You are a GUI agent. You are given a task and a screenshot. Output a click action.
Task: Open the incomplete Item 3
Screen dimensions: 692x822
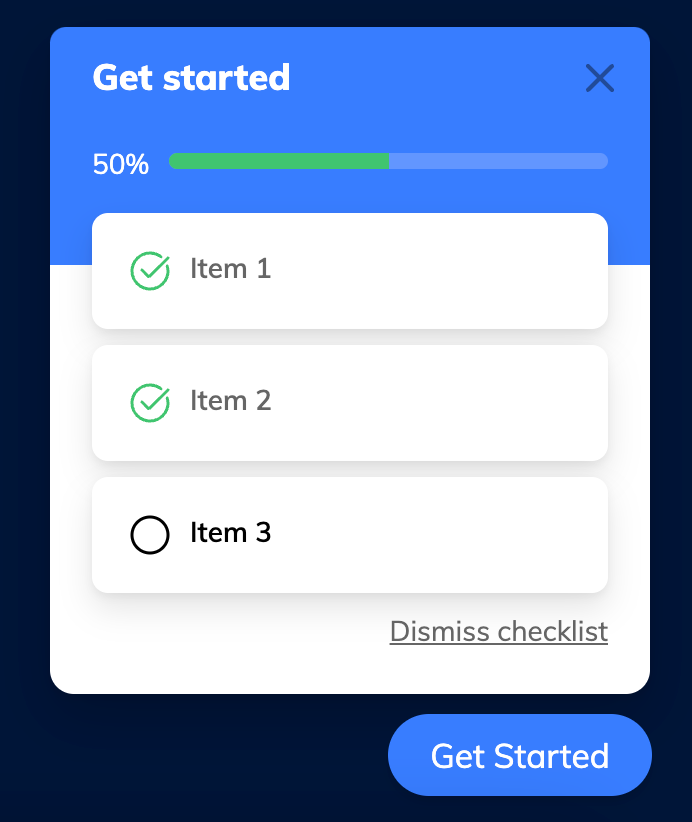pos(349,534)
